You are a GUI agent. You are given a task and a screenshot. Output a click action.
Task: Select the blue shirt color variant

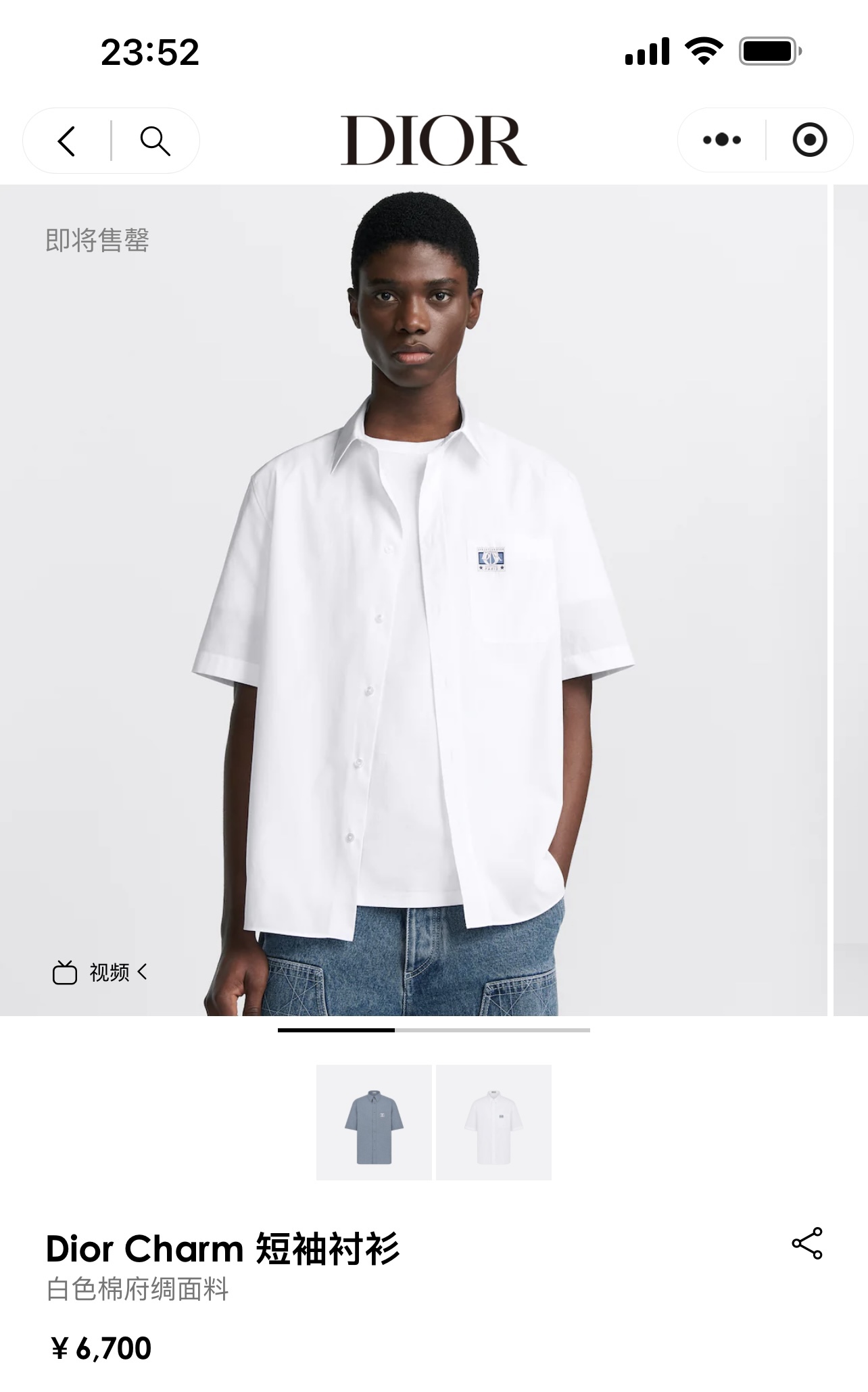[374, 1122]
